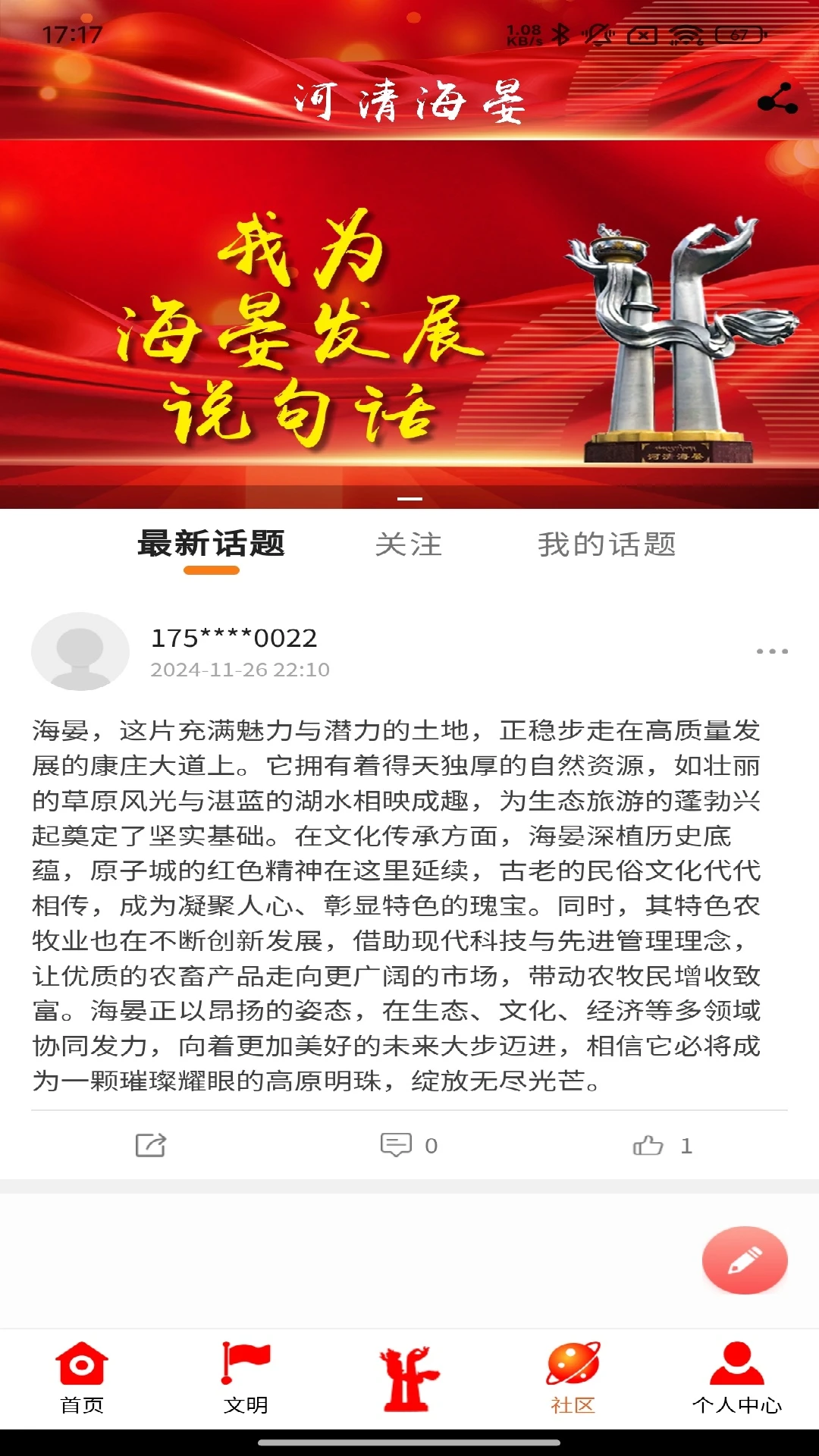Open the three-dot menu on the post
819x1456 pixels.
(772, 651)
